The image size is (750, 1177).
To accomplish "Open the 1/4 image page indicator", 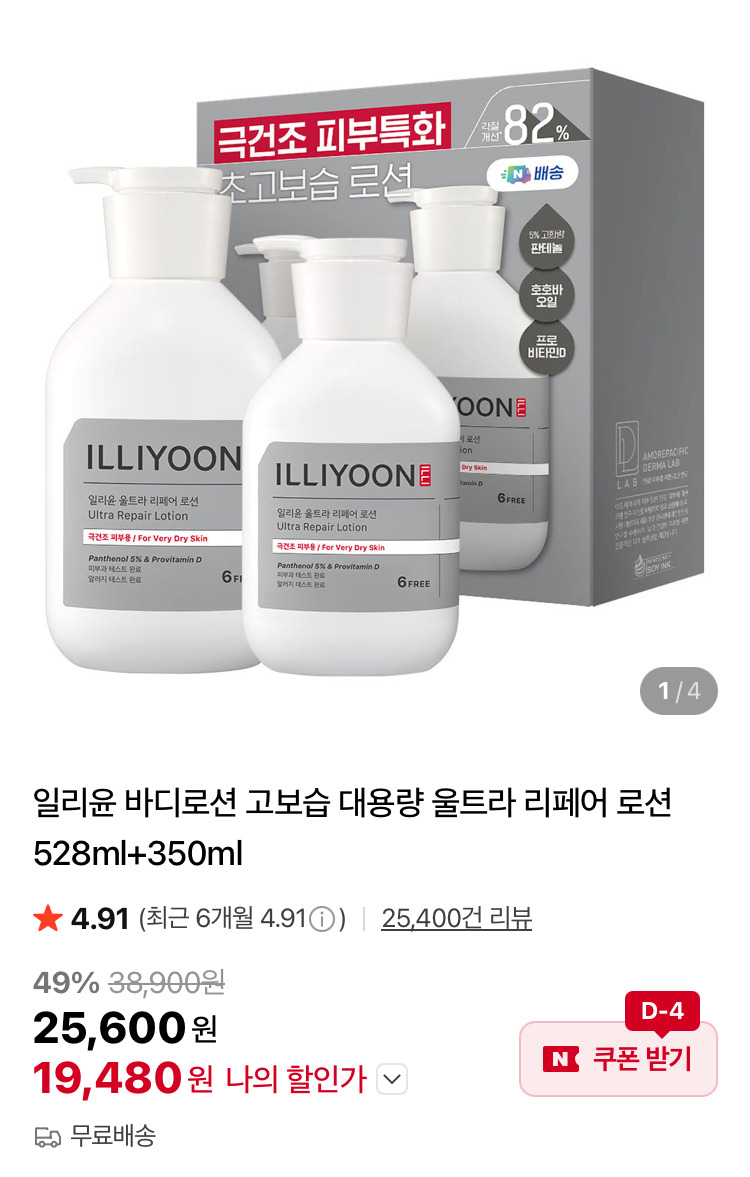I will click(x=679, y=691).
